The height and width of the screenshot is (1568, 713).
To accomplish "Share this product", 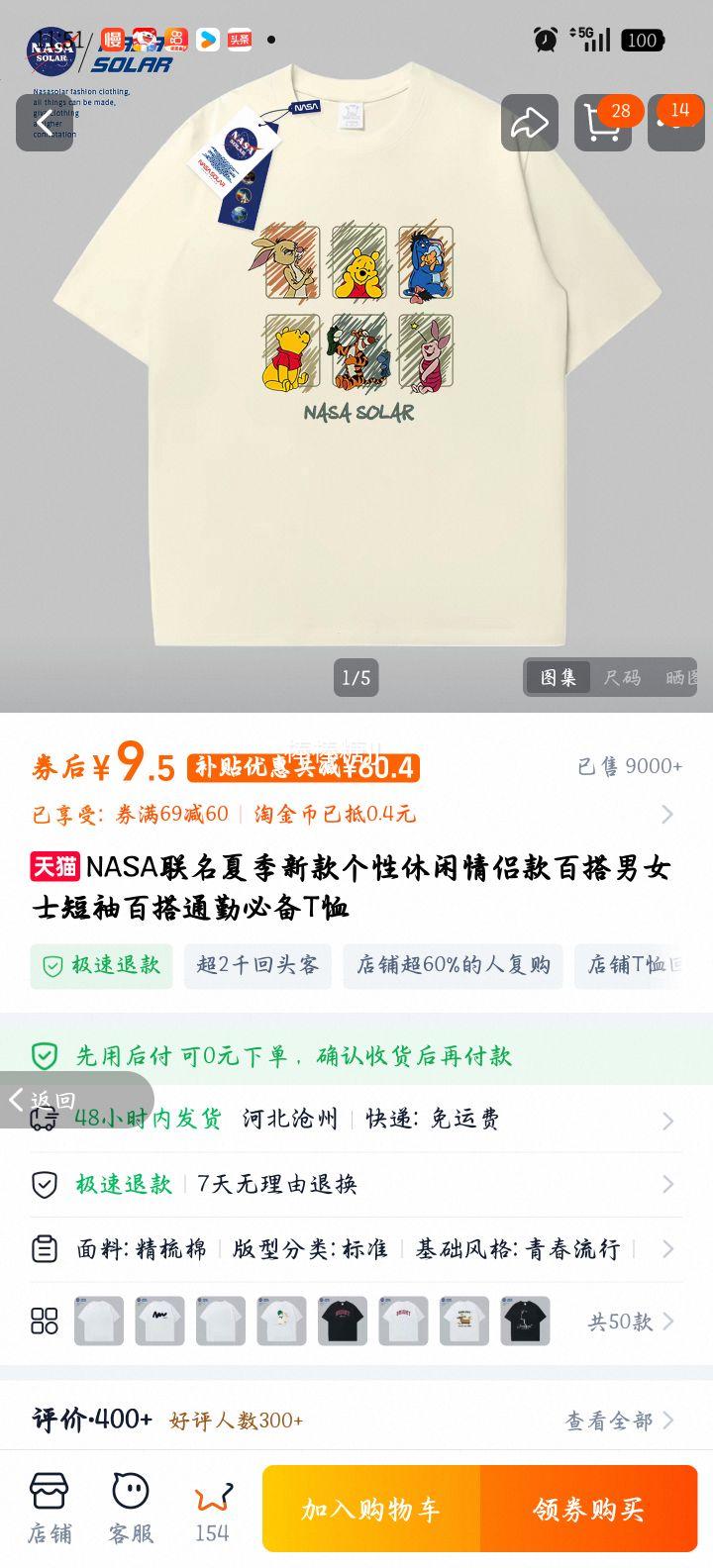I will tap(529, 123).
